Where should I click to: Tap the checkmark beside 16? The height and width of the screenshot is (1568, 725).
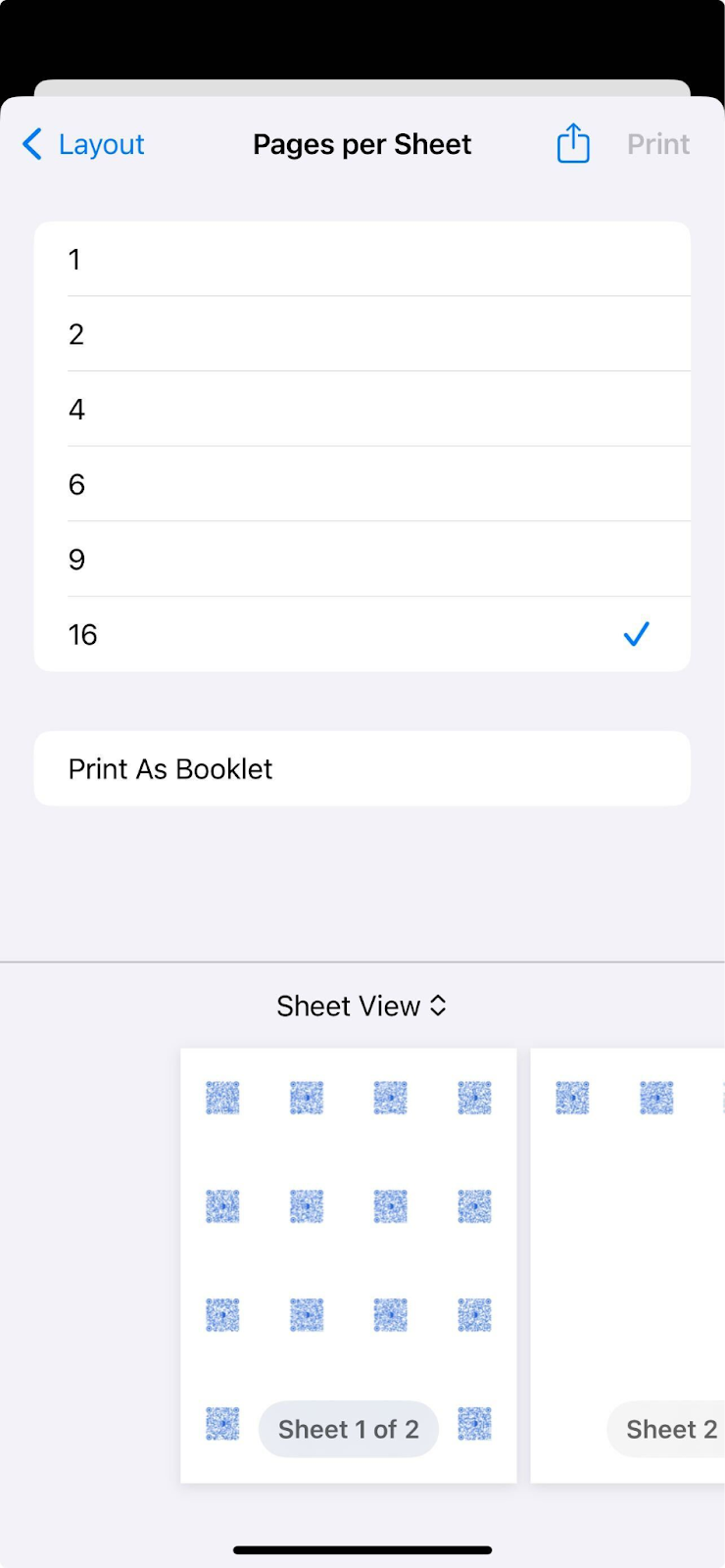636,634
